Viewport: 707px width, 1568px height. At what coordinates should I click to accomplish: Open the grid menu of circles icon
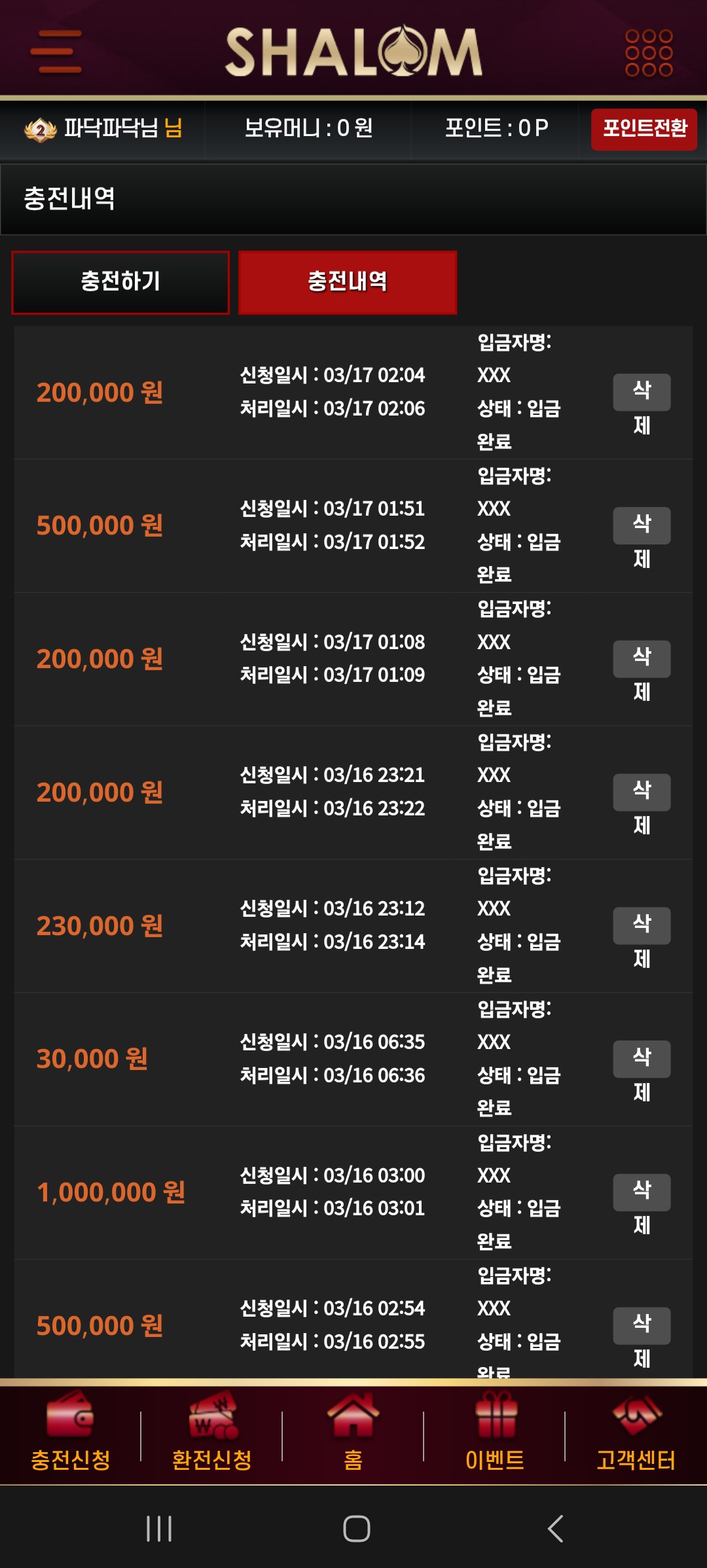pos(649,52)
